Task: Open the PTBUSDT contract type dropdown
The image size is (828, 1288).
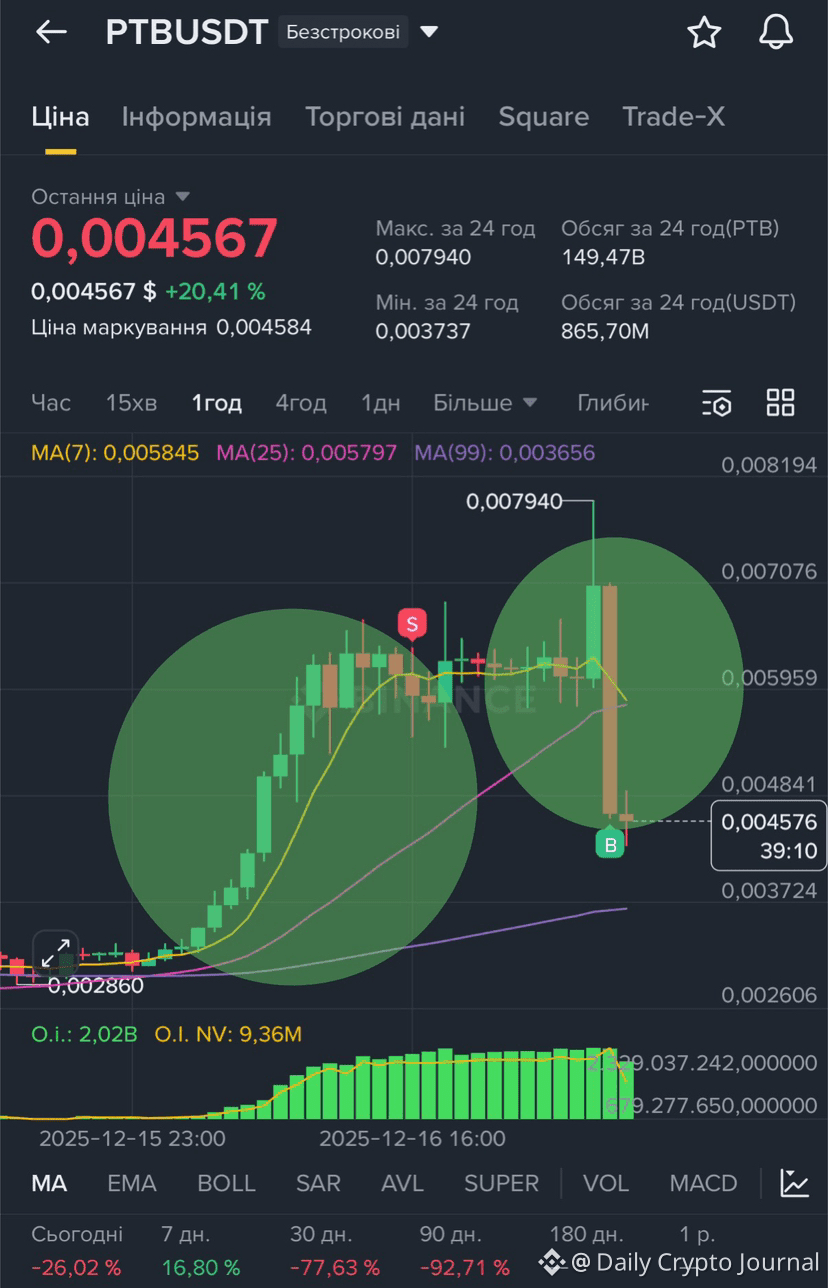Action: pos(429,32)
